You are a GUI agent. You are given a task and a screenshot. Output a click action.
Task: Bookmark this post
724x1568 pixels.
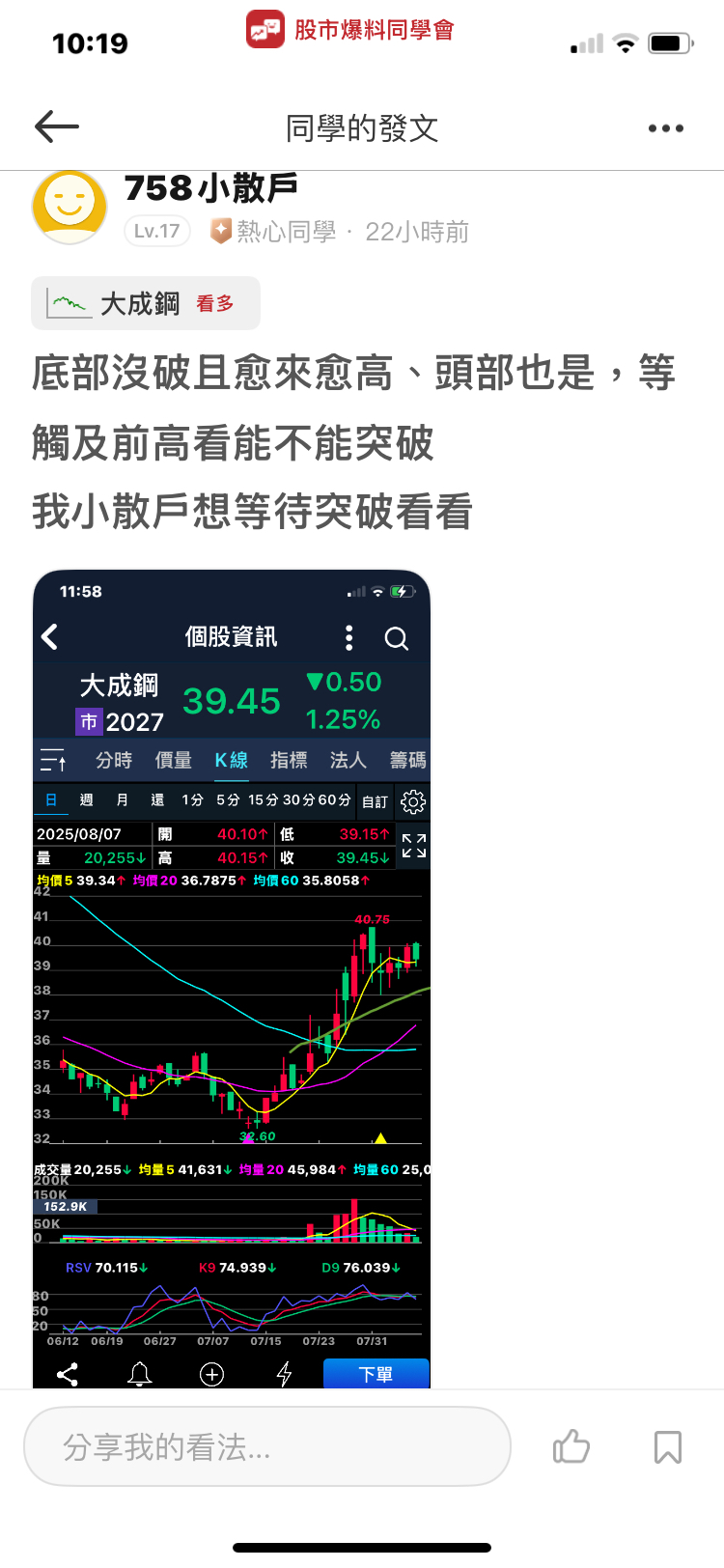[667, 1446]
